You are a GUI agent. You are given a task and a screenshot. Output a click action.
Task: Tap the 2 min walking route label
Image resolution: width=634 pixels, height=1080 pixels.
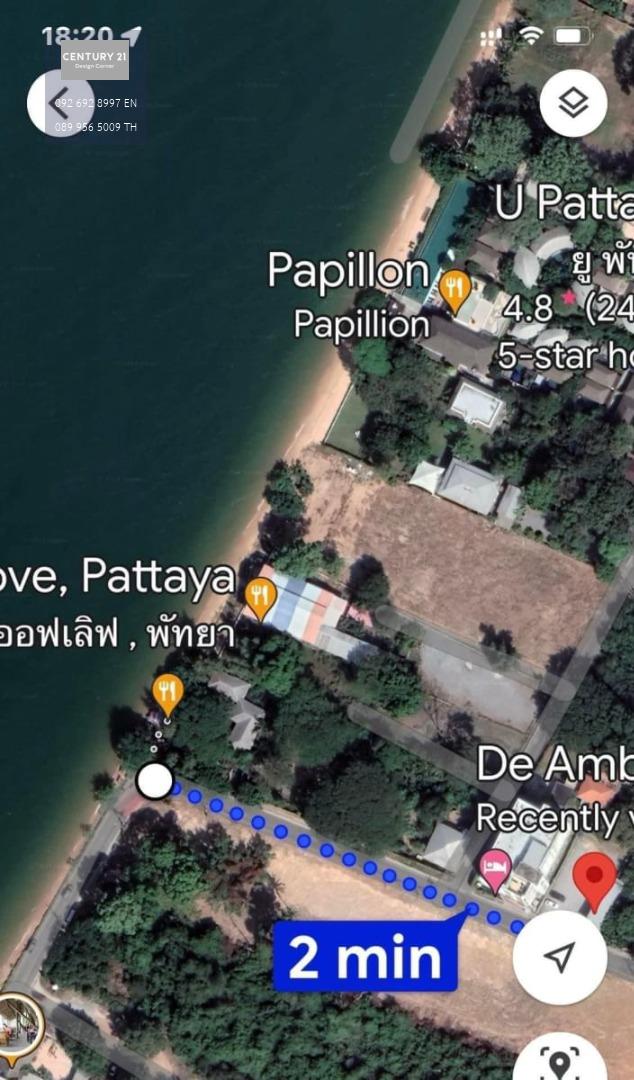click(365, 957)
